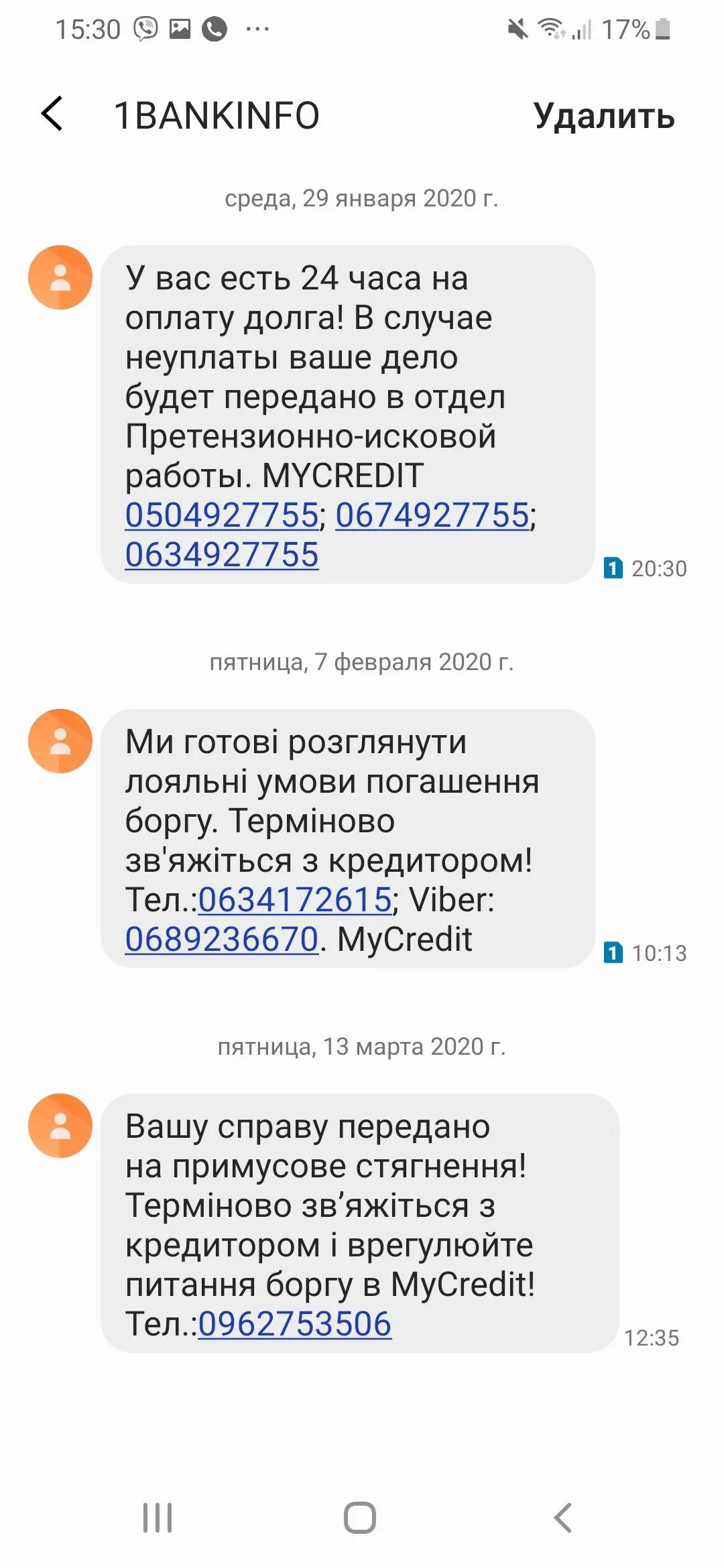Call the number 0504927755
This screenshot has height=1568, width=724.
tap(221, 515)
